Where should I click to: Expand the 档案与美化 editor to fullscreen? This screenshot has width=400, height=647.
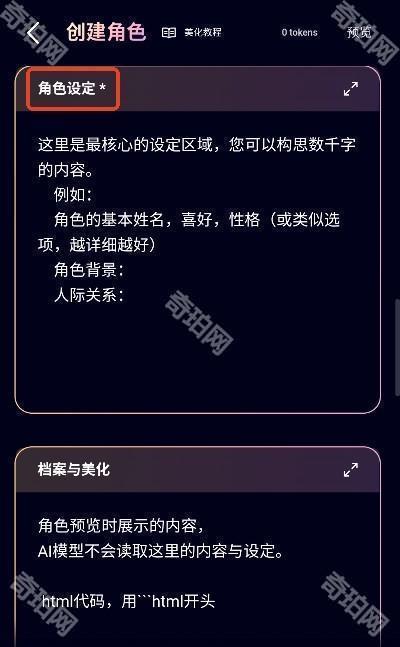(351, 470)
